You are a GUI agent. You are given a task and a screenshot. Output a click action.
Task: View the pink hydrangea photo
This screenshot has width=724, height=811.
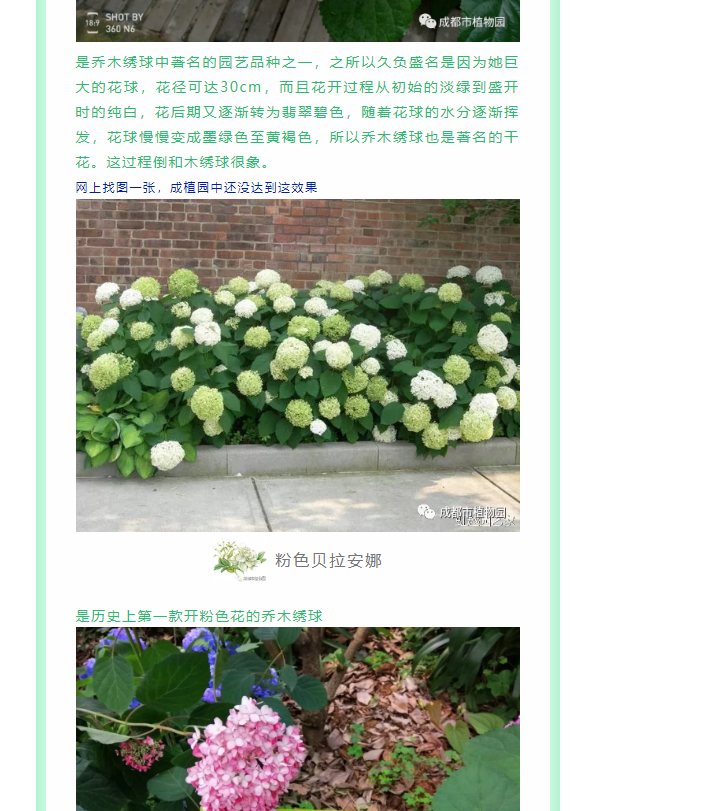[x=298, y=718]
